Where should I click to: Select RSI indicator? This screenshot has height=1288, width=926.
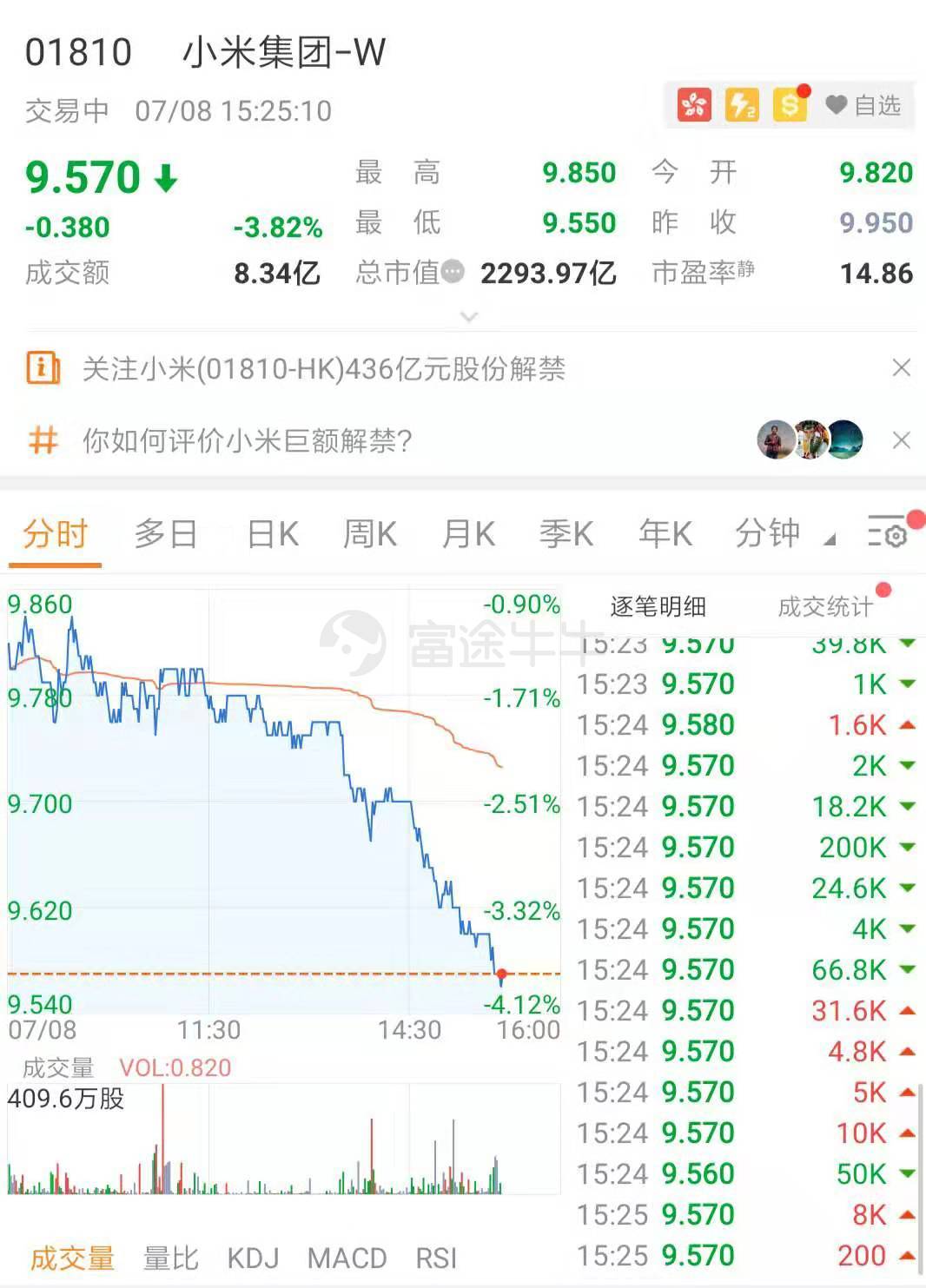coord(436,1258)
